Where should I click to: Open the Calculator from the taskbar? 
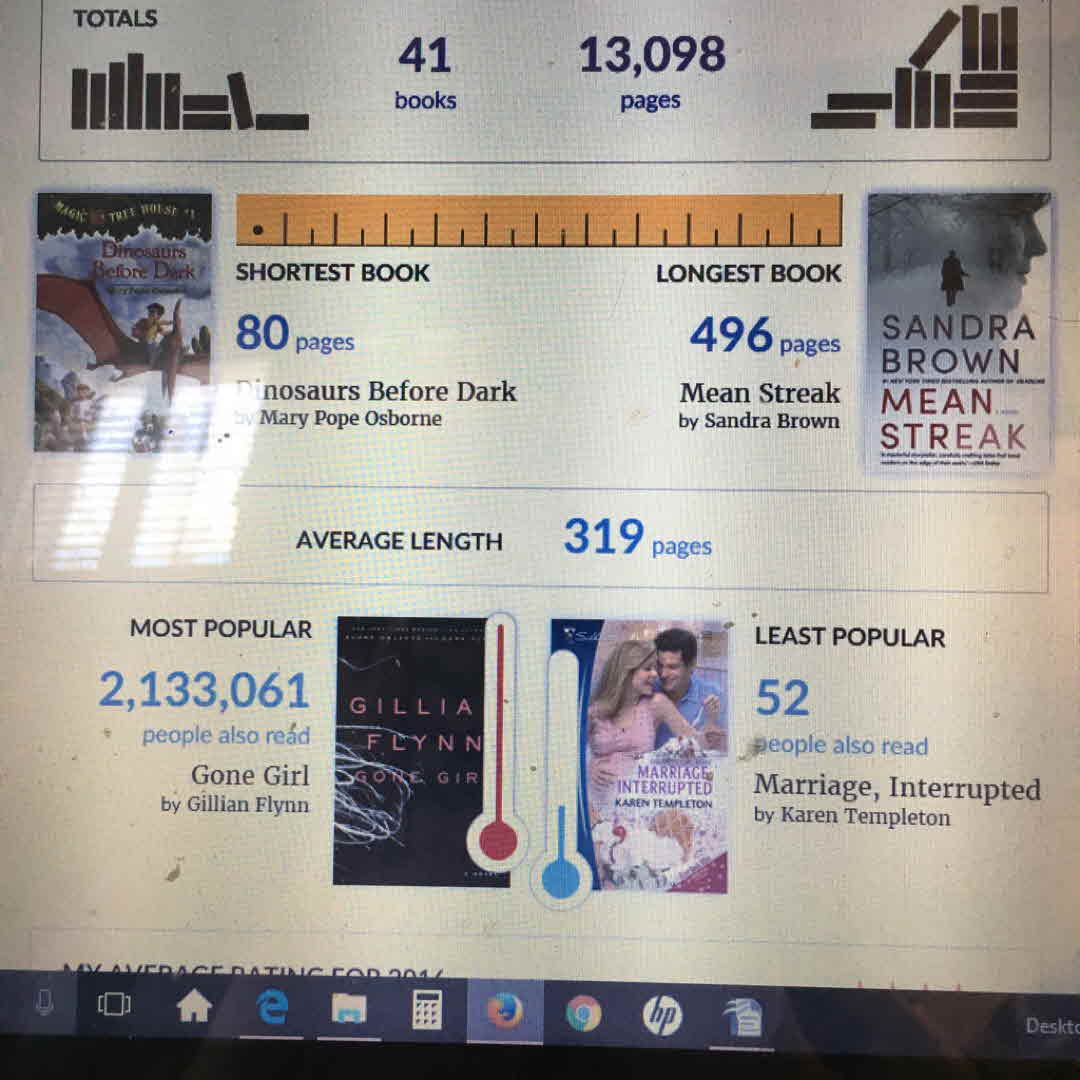point(427,1010)
